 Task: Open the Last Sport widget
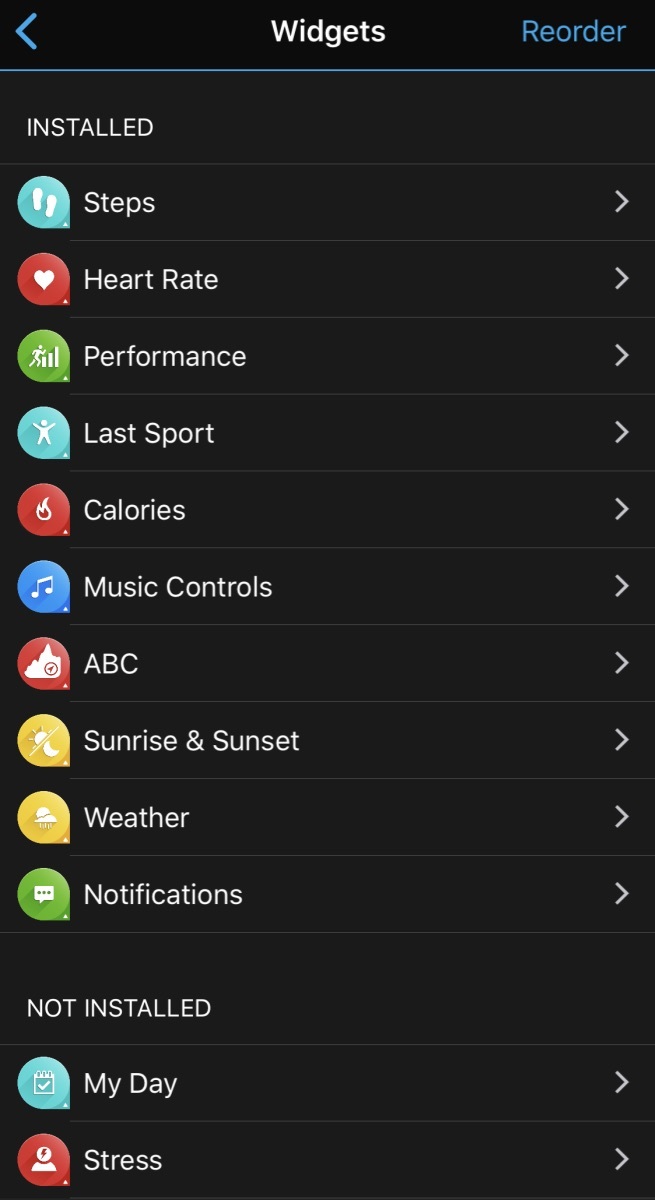pos(327,433)
